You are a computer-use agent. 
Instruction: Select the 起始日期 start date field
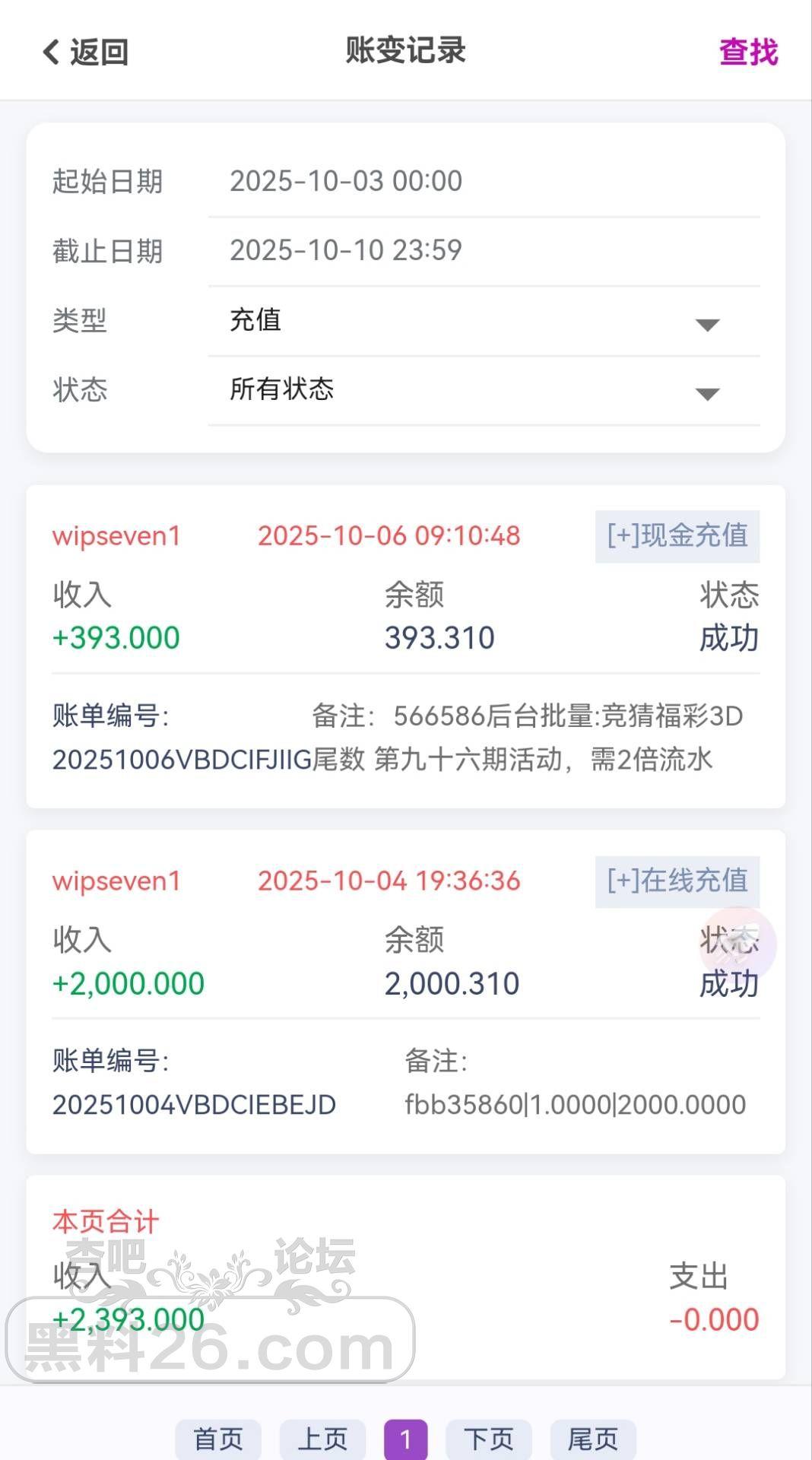point(484,182)
